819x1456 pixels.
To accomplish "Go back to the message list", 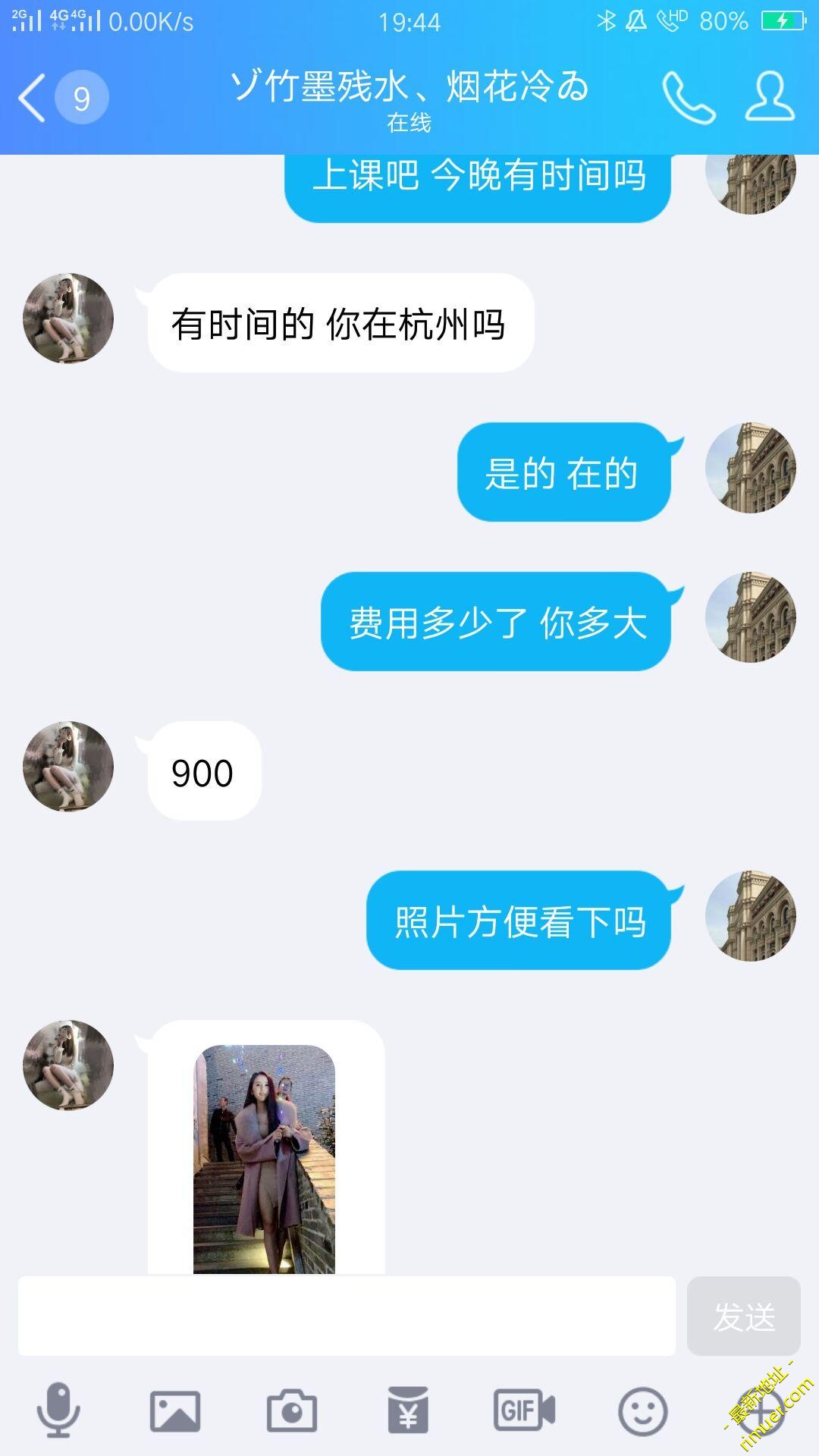I will pyautogui.click(x=32, y=98).
